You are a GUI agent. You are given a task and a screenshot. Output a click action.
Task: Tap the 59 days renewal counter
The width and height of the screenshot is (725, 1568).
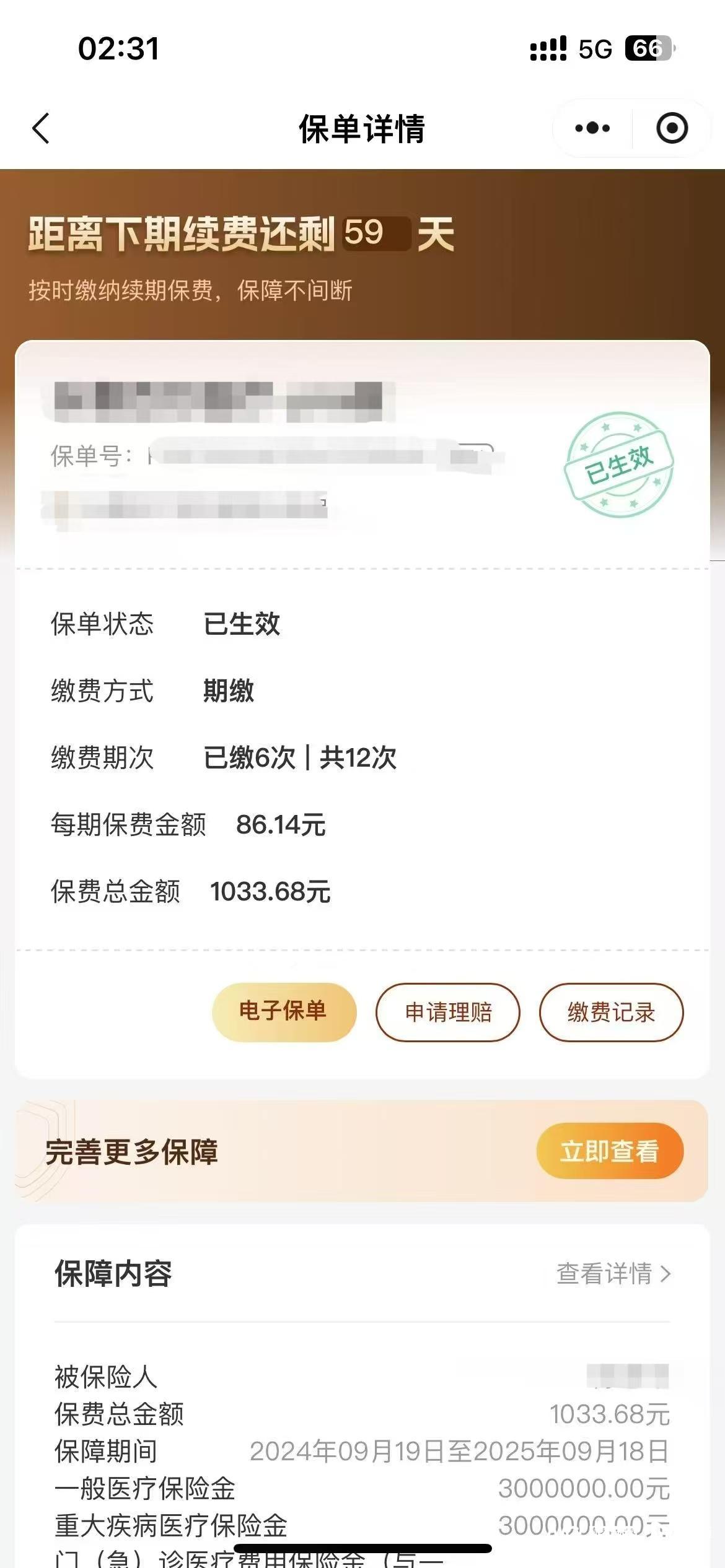366,234
